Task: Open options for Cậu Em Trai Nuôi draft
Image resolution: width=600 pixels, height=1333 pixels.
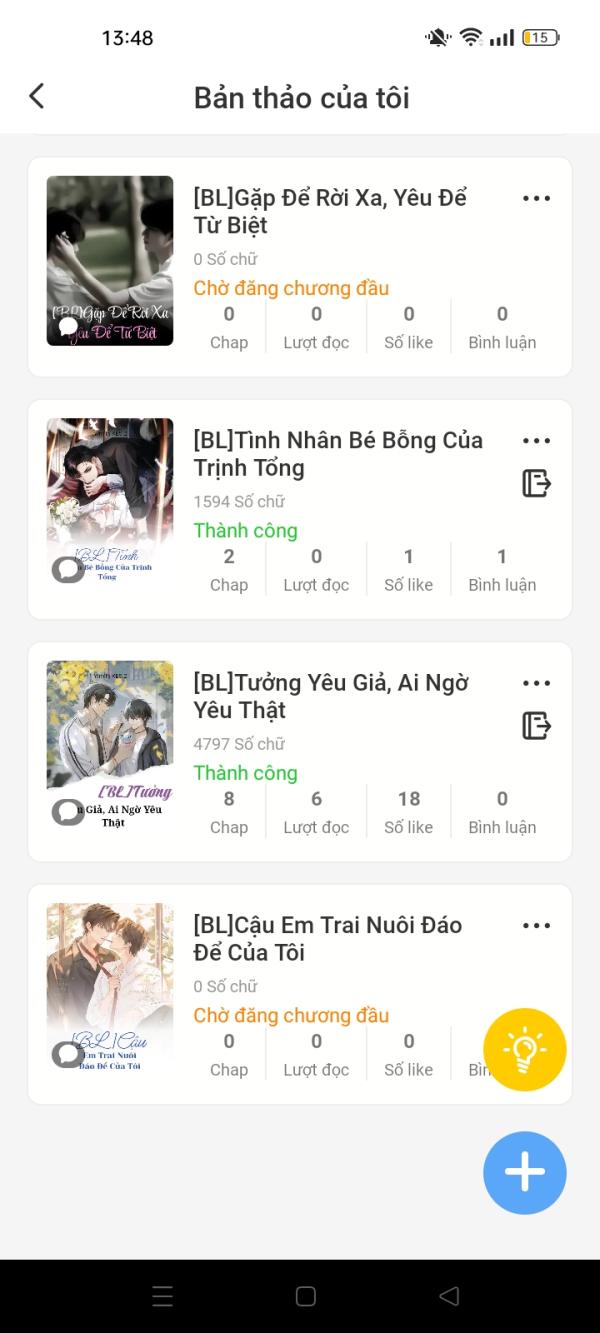Action: pos(536,926)
